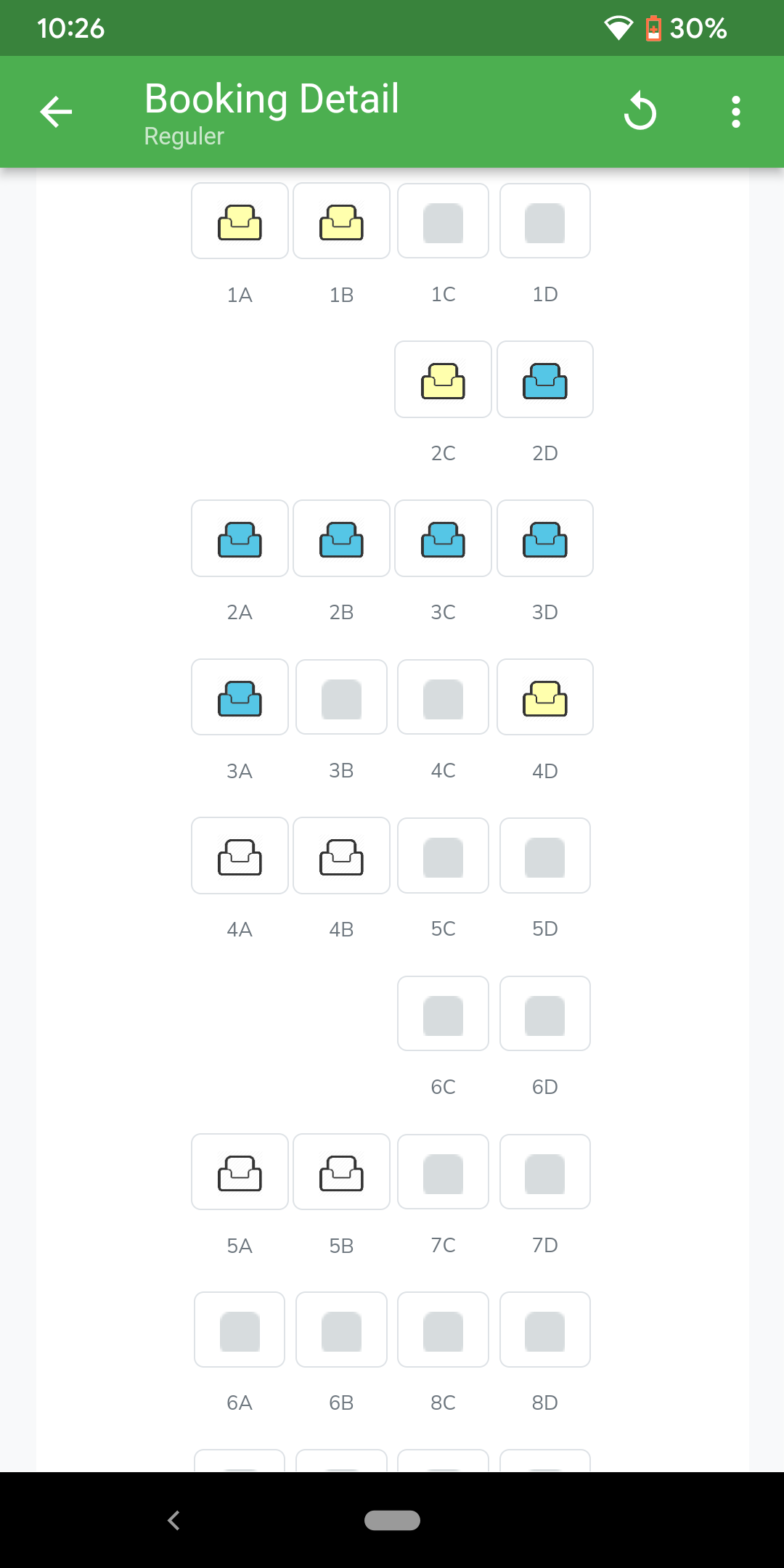Pick seat 2C

click(x=443, y=380)
